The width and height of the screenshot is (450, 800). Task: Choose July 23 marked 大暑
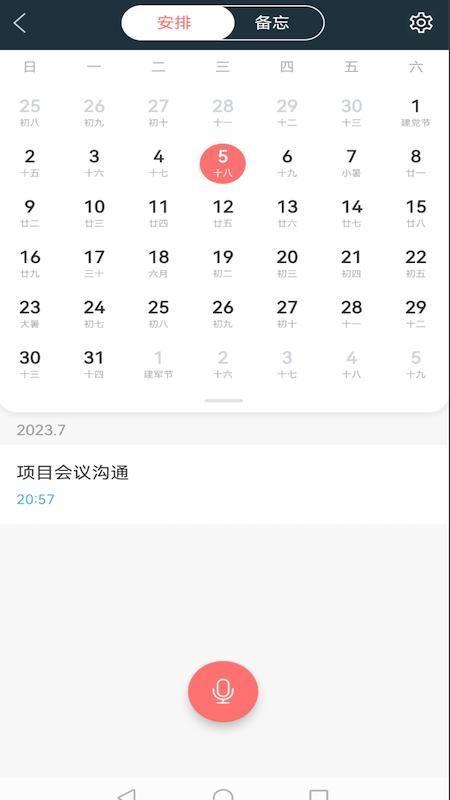pos(30,314)
